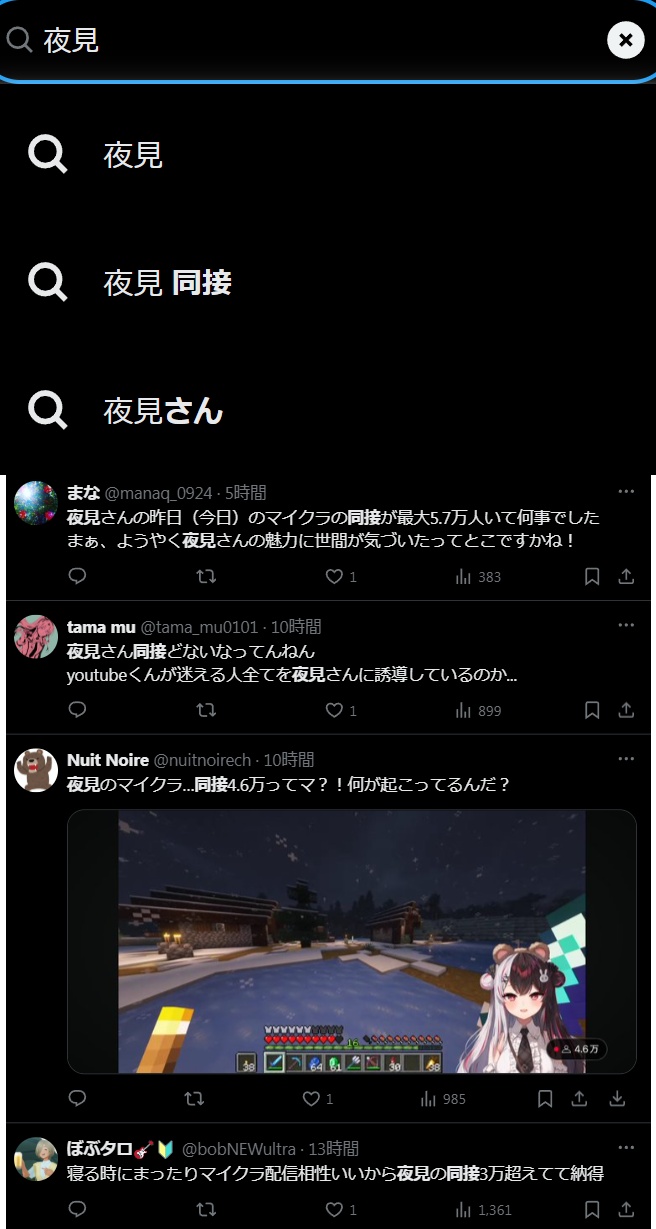Open まな's profile avatar

click(x=36, y=502)
